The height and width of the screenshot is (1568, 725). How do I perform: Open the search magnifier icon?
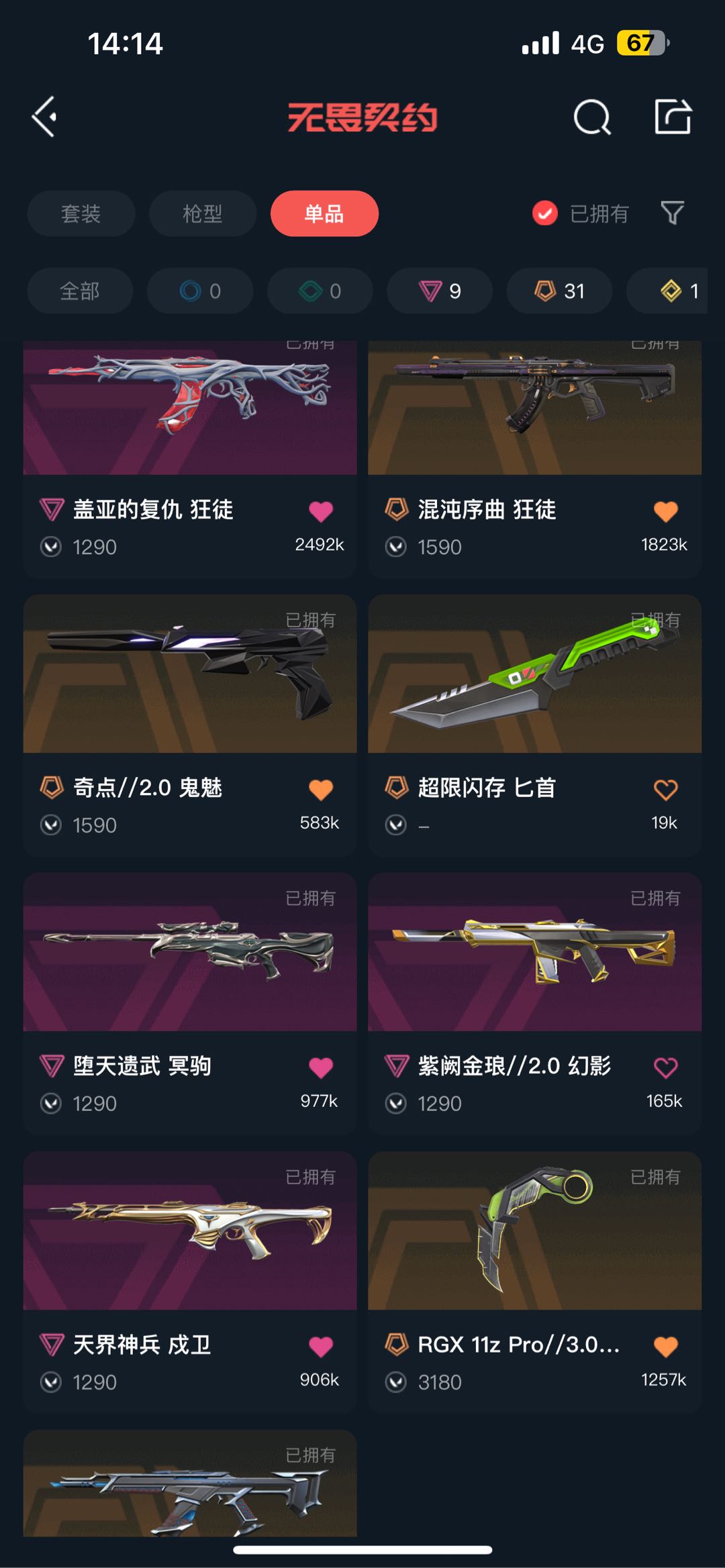(592, 118)
